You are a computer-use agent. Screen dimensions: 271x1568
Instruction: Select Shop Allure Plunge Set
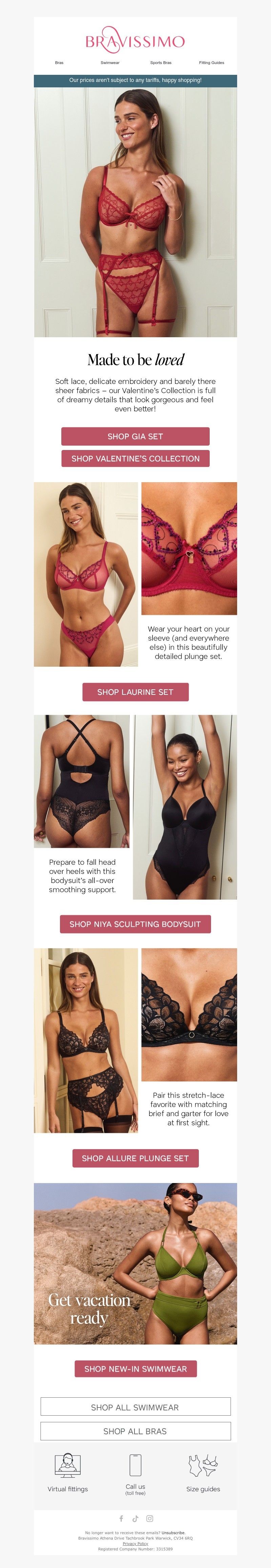click(x=135, y=1158)
